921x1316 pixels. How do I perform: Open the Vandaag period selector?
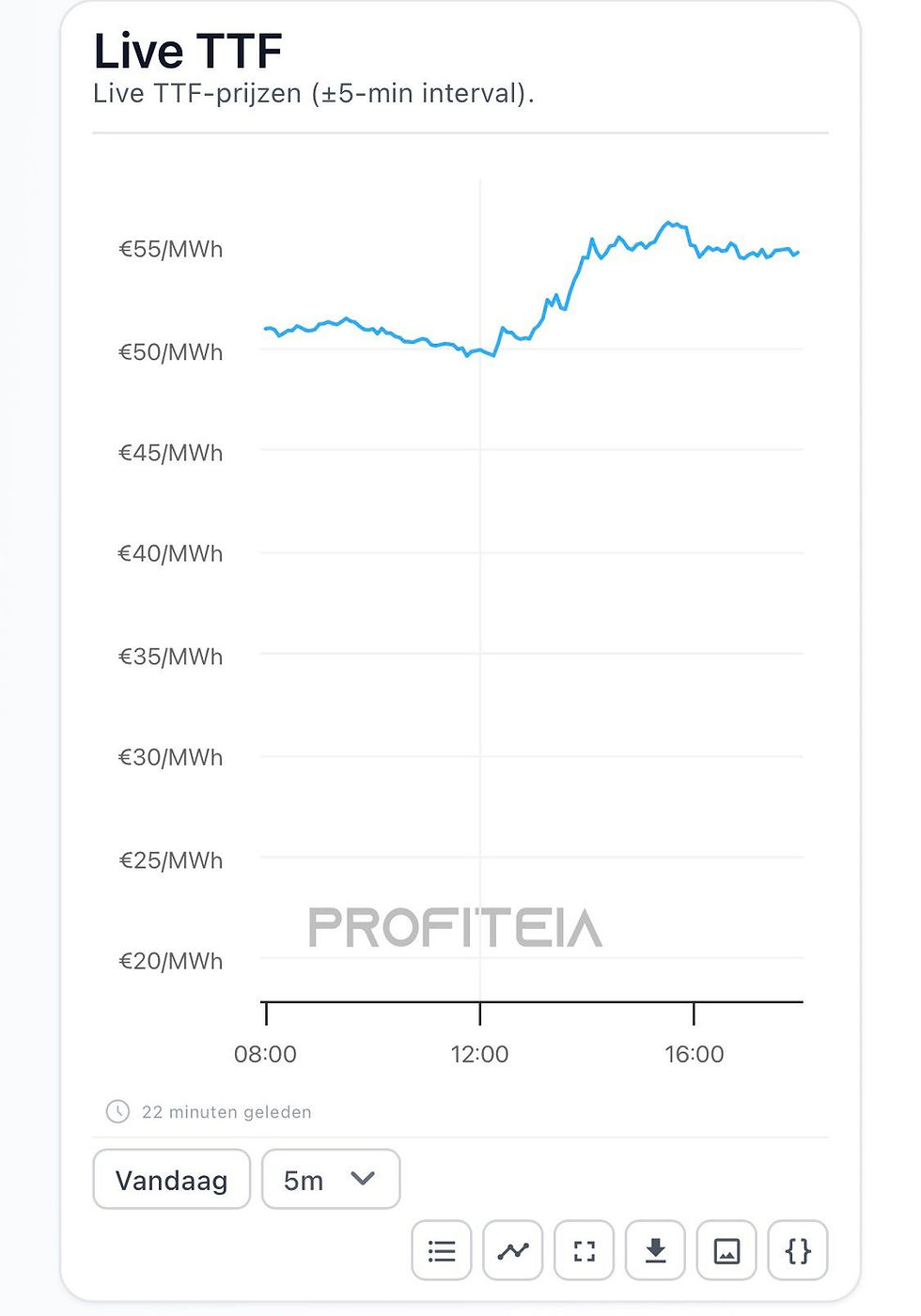(171, 1180)
